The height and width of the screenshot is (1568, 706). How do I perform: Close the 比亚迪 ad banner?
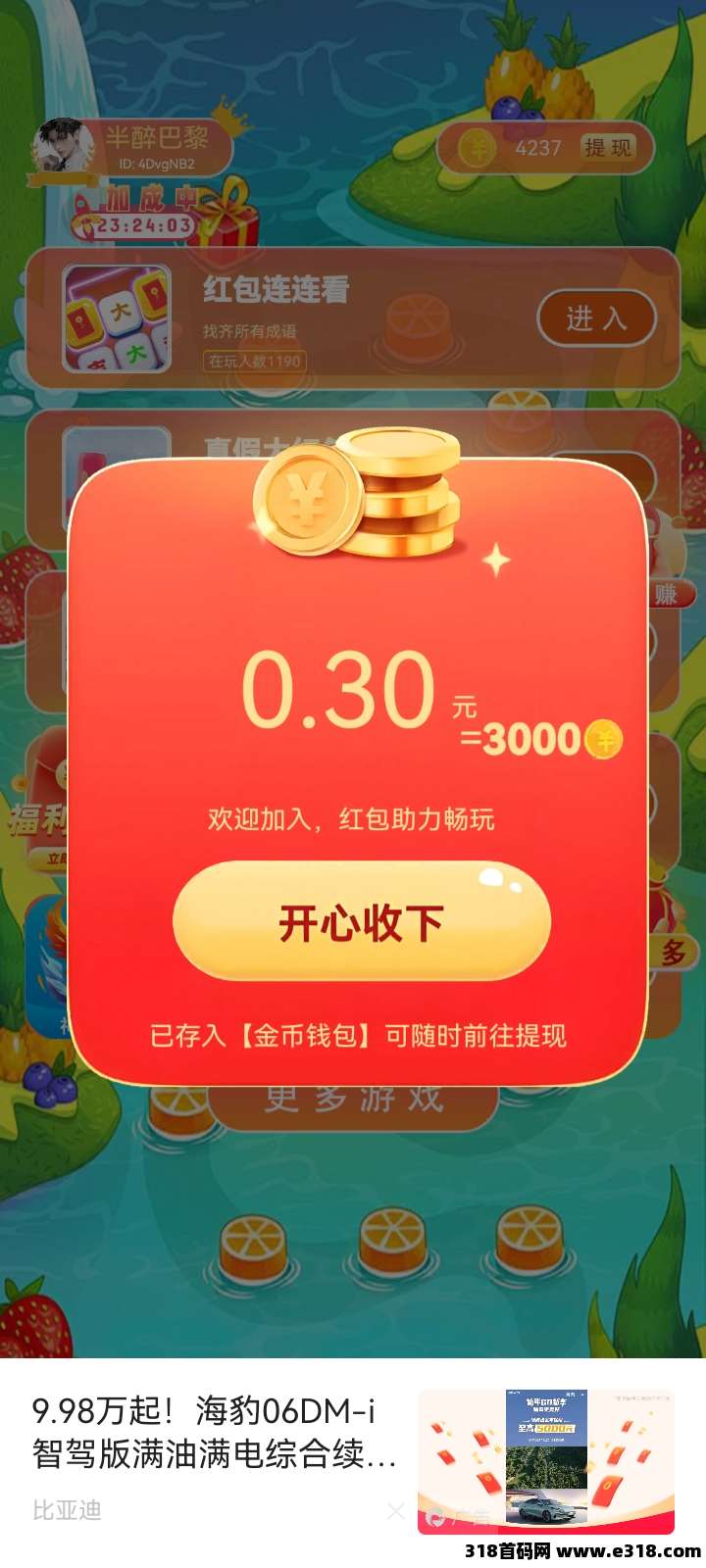[x=395, y=1511]
